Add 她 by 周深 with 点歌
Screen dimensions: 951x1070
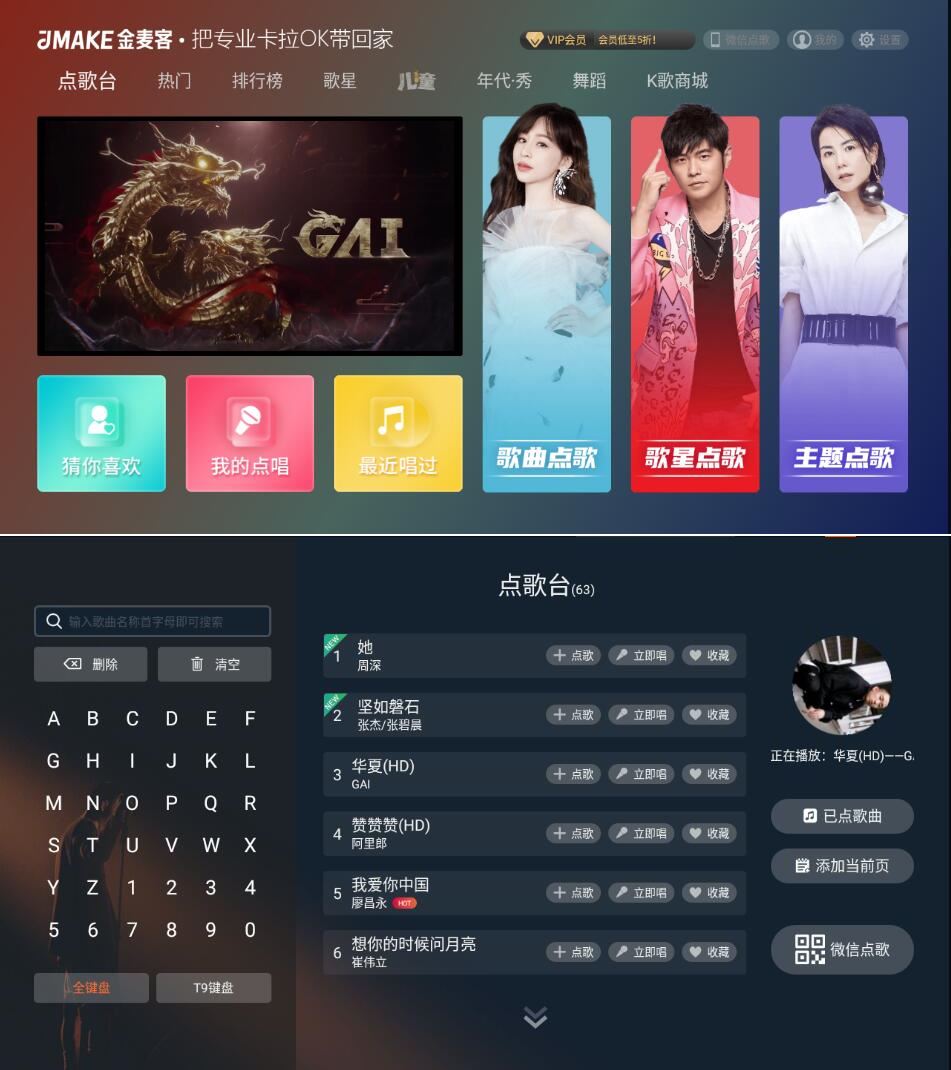point(573,656)
